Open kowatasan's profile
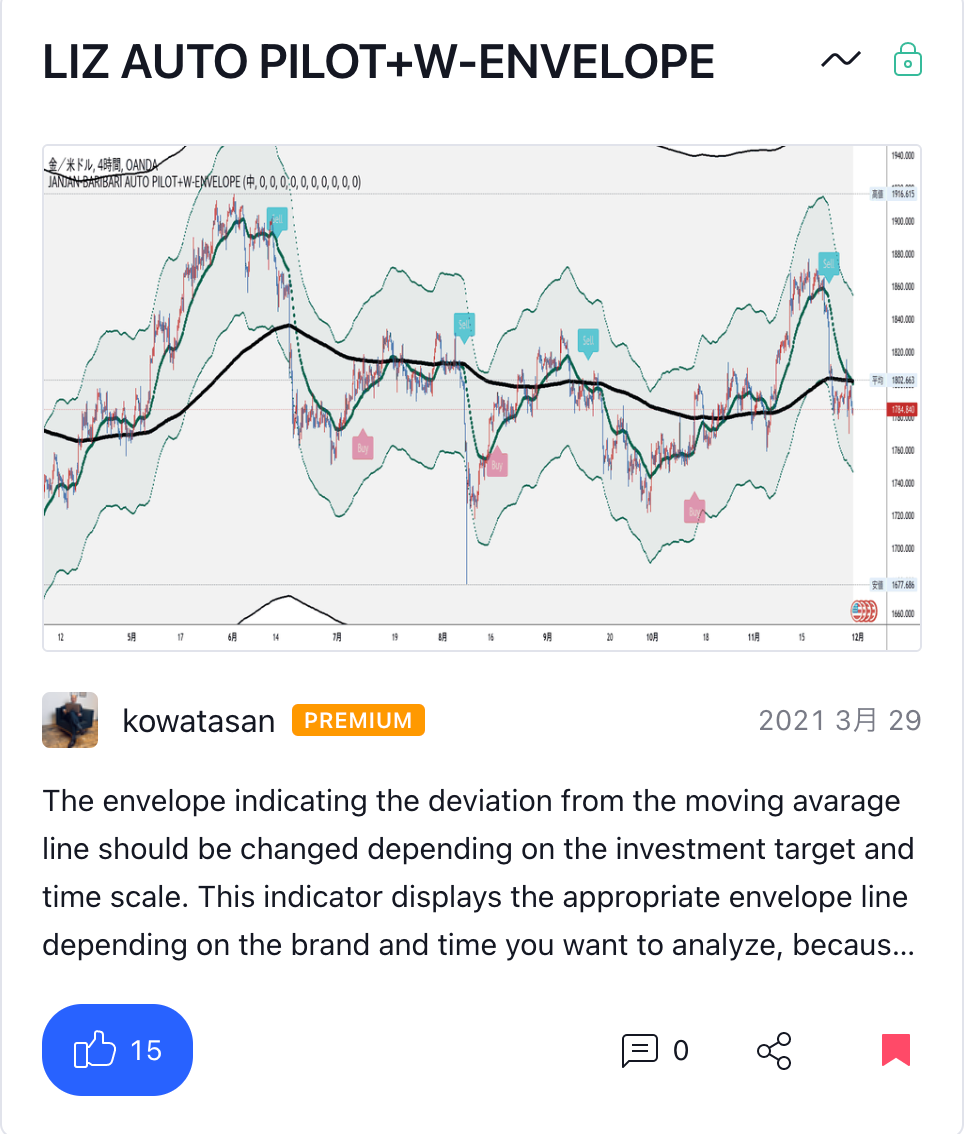 click(198, 720)
